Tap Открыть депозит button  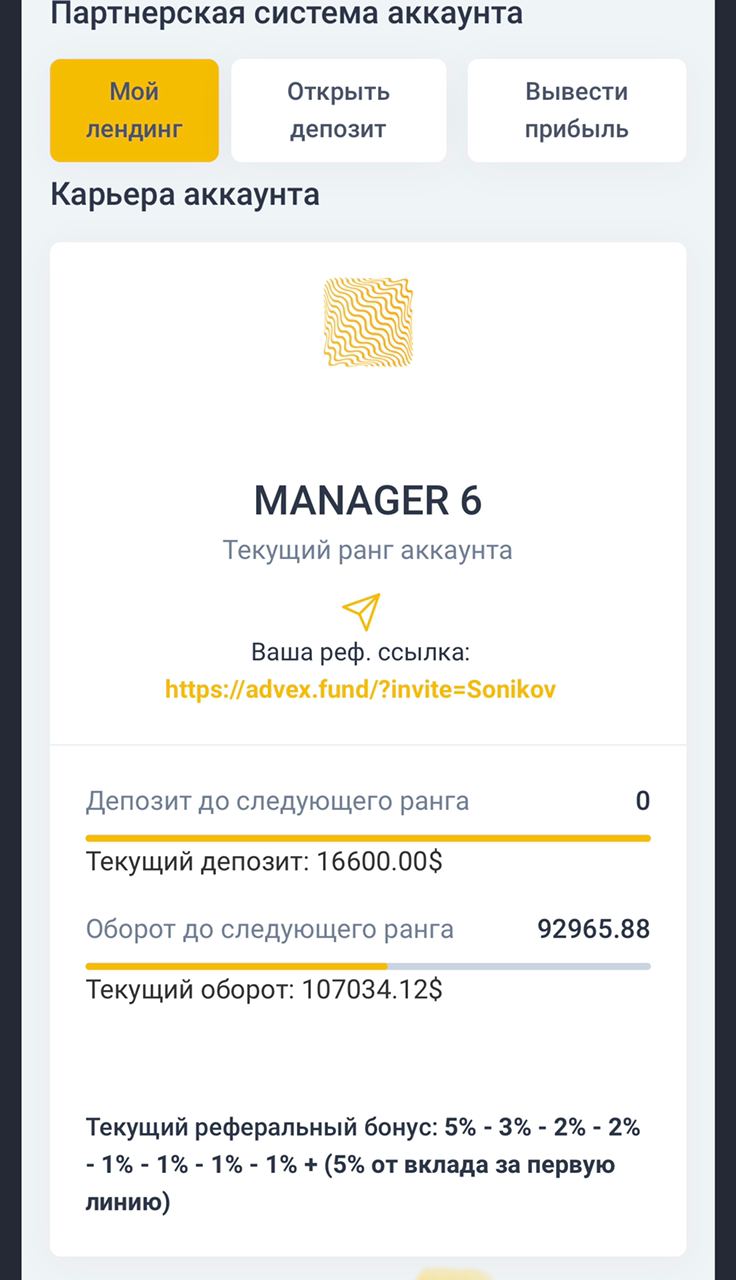pos(338,110)
